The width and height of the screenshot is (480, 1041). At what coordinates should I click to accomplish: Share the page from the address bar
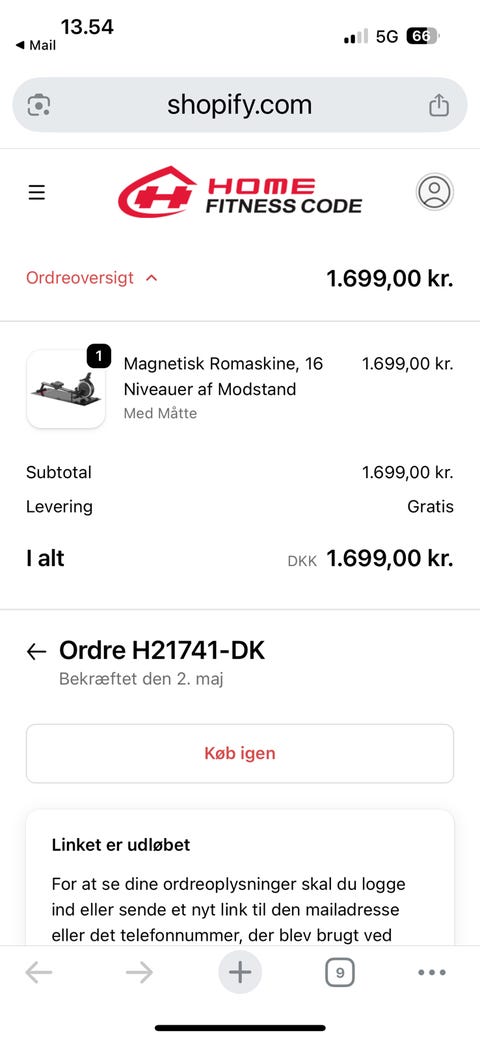coord(439,105)
